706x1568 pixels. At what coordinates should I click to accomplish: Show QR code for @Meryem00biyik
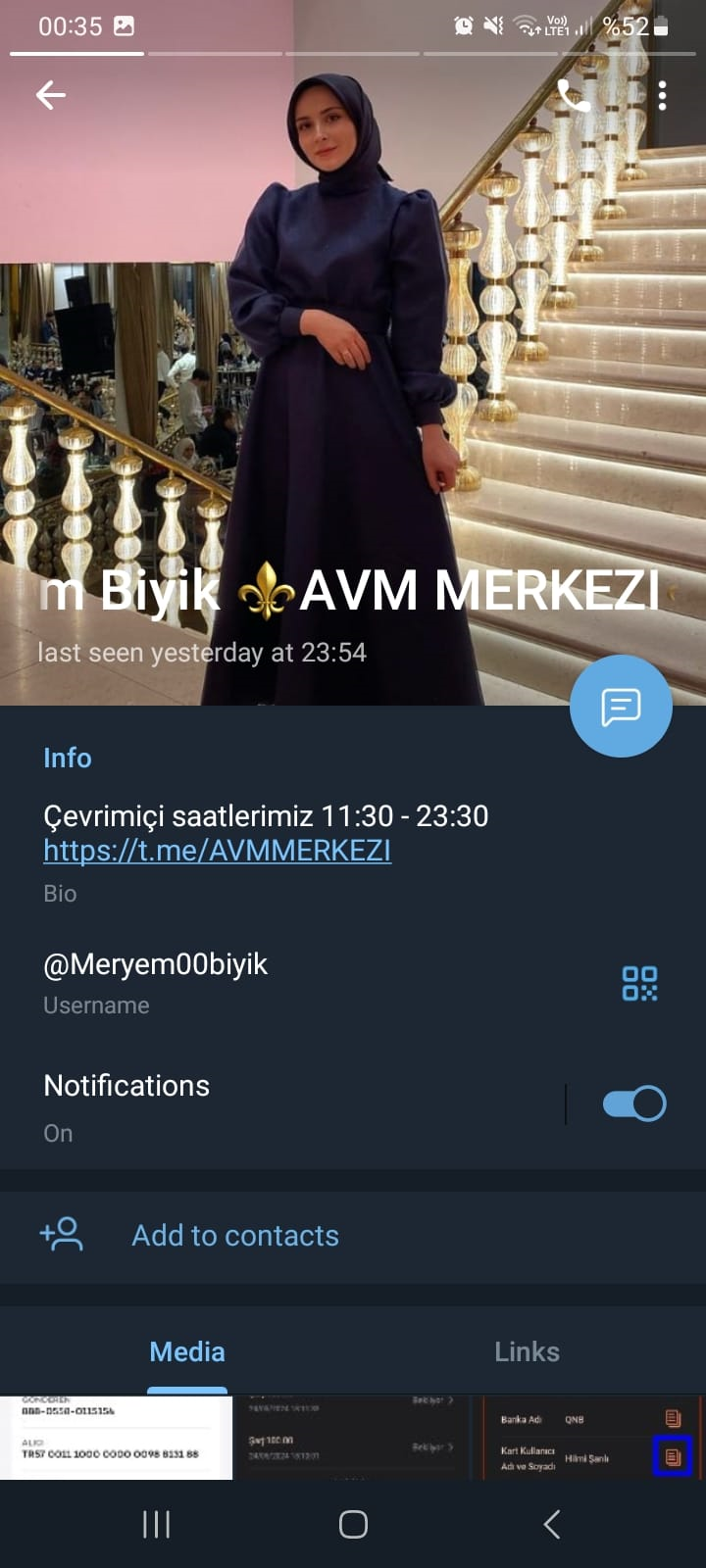click(x=639, y=983)
